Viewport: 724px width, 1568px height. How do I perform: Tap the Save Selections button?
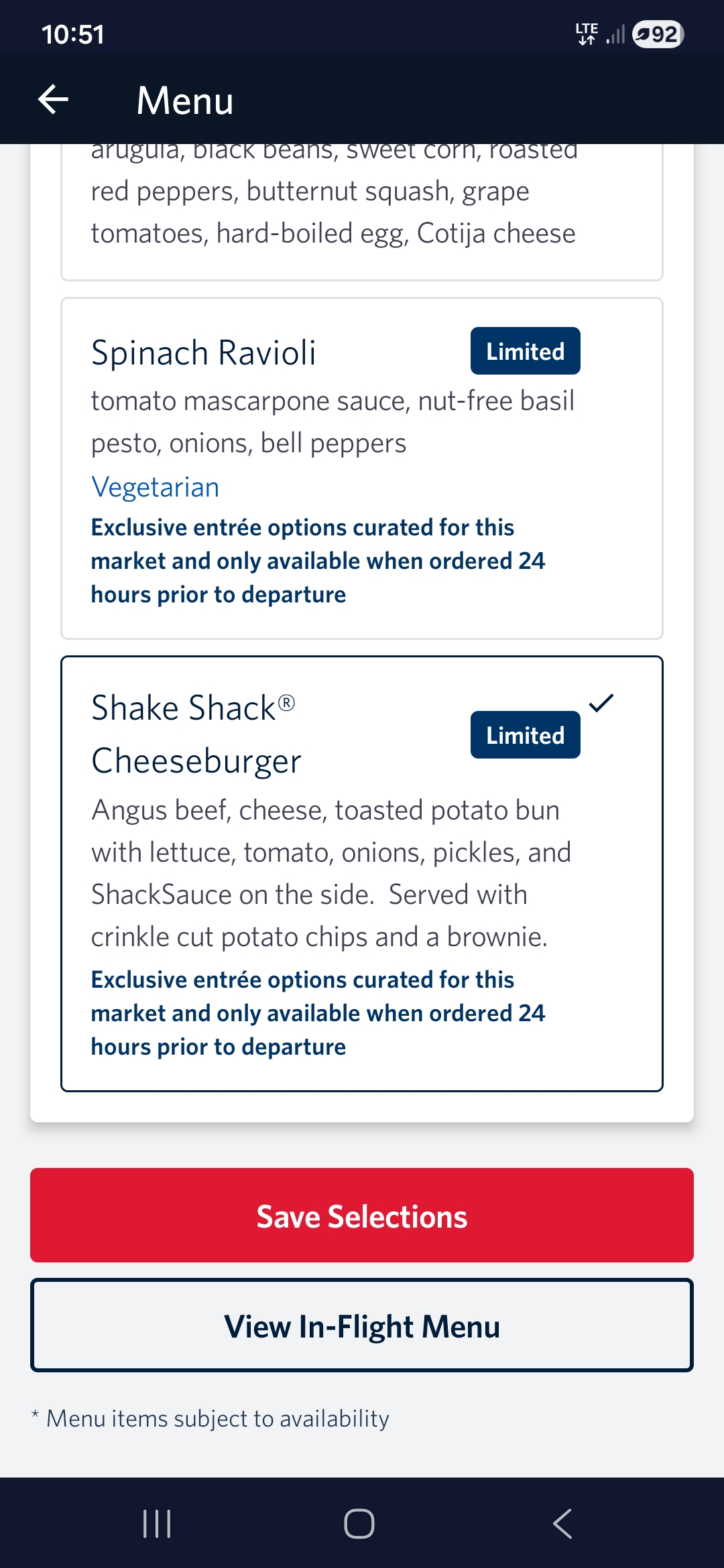click(361, 1216)
